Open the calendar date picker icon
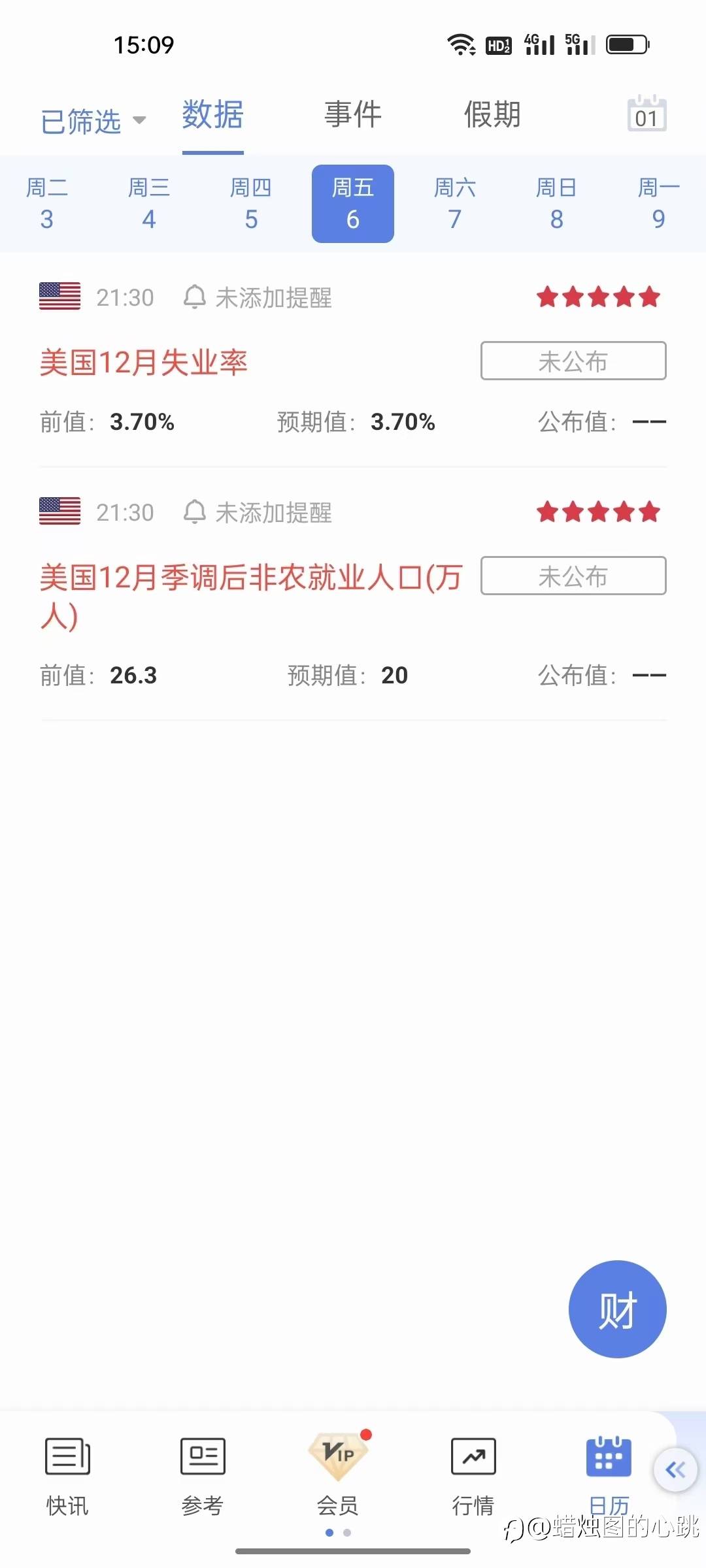The width and height of the screenshot is (706, 1568). tap(647, 114)
